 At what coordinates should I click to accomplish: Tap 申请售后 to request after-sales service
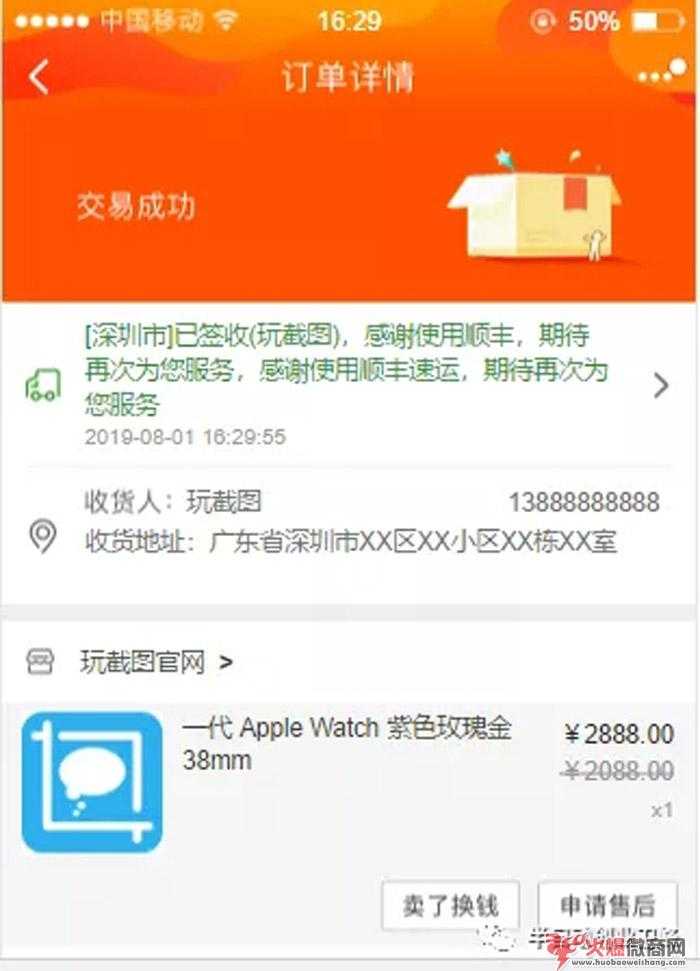pyautogui.click(x=607, y=906)
